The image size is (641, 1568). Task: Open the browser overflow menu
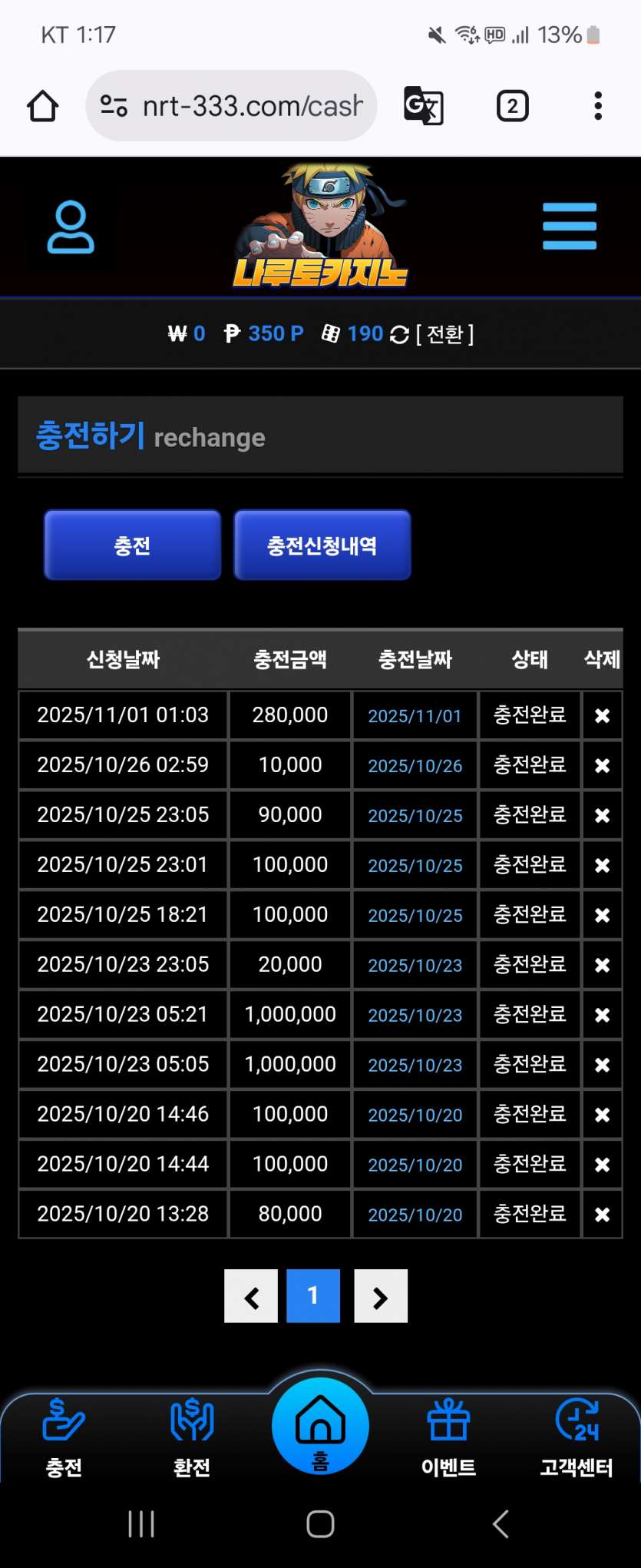[597, 106]
